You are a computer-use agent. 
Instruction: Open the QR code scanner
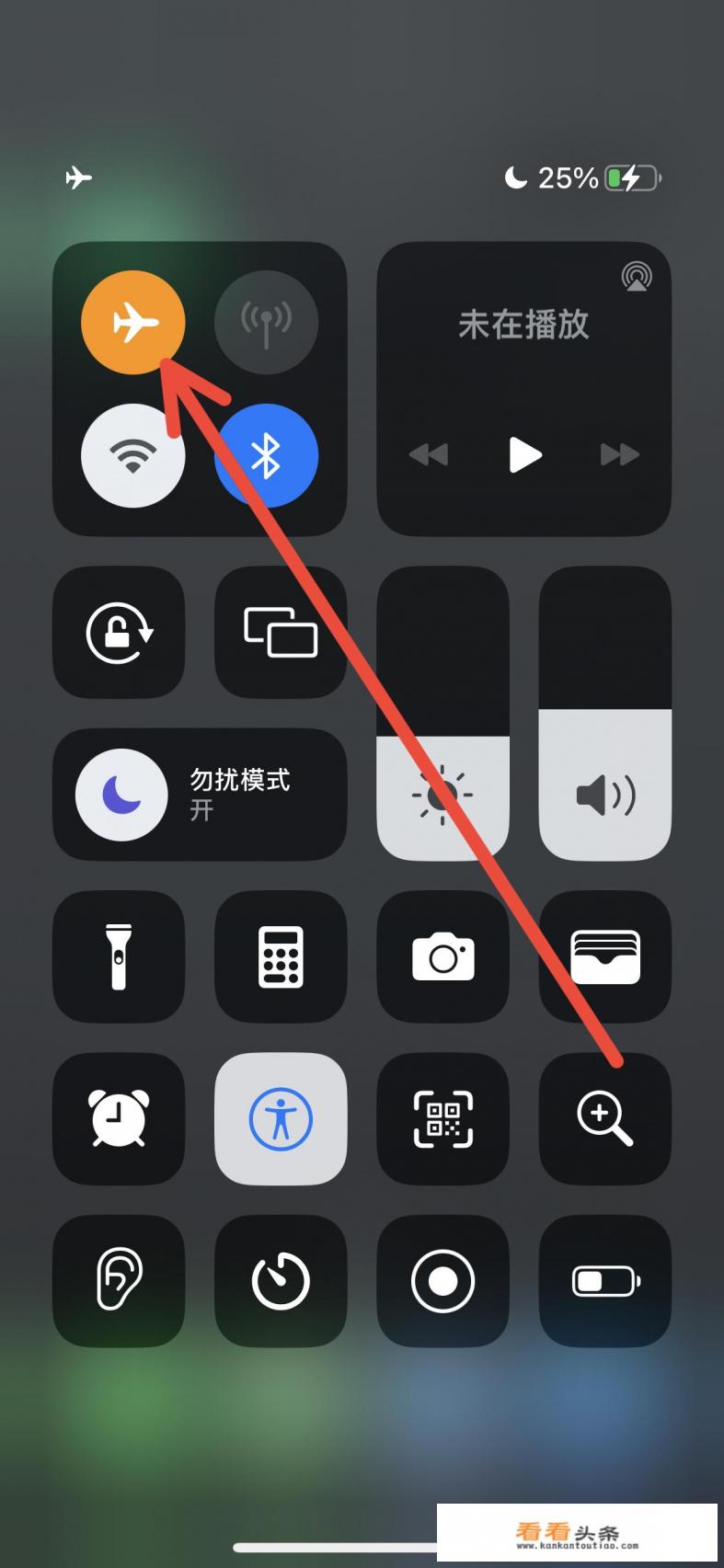pyautogui.click(x=442, y=1118)
